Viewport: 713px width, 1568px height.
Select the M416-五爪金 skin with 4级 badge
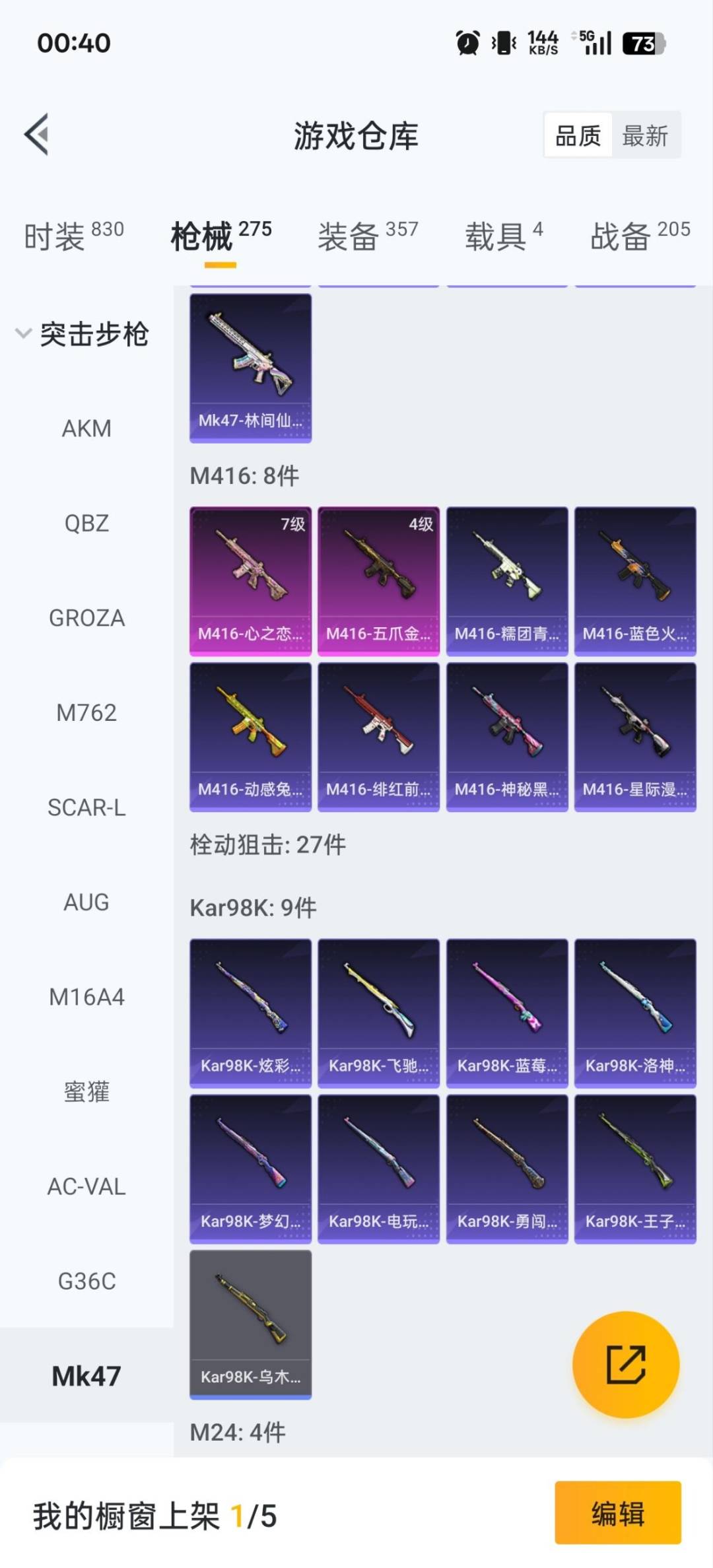pos(378,580)
